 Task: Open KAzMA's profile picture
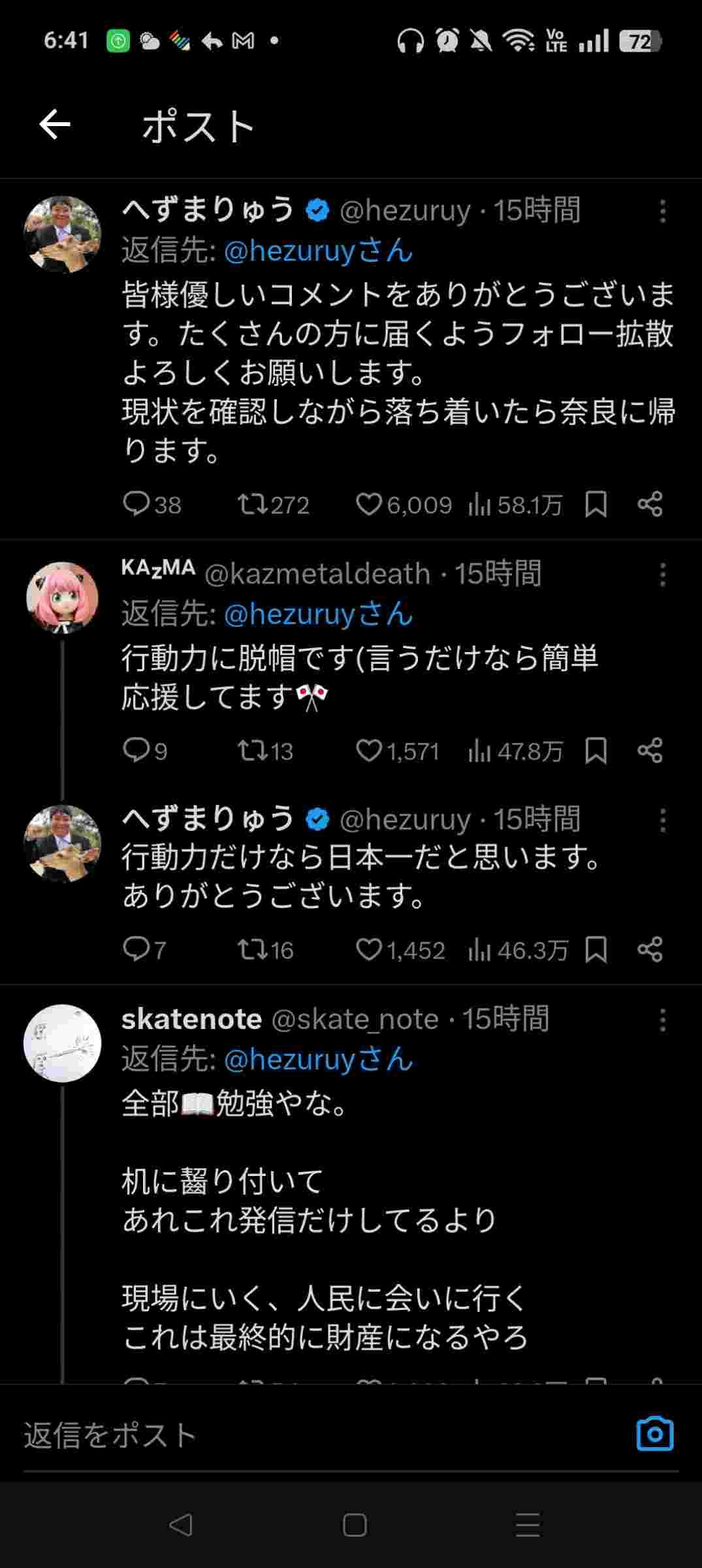click(x=63, y=598)
